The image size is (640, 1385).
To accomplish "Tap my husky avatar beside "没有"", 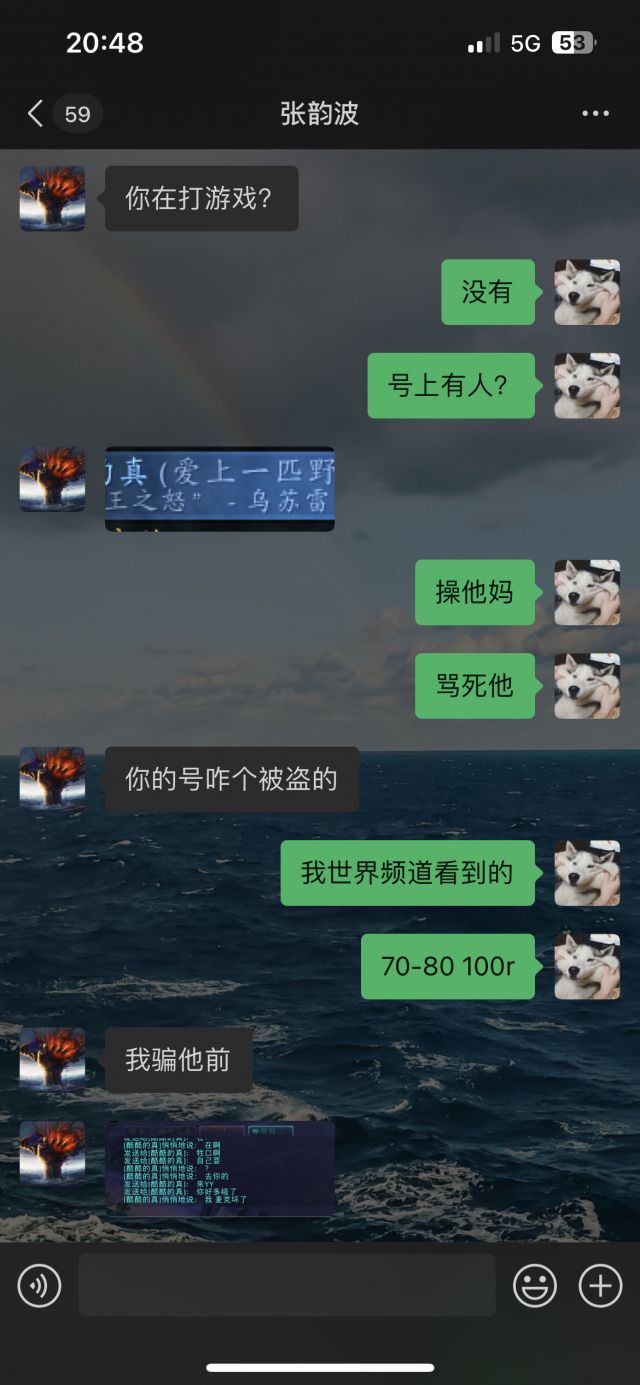I will tap(587, 292).
